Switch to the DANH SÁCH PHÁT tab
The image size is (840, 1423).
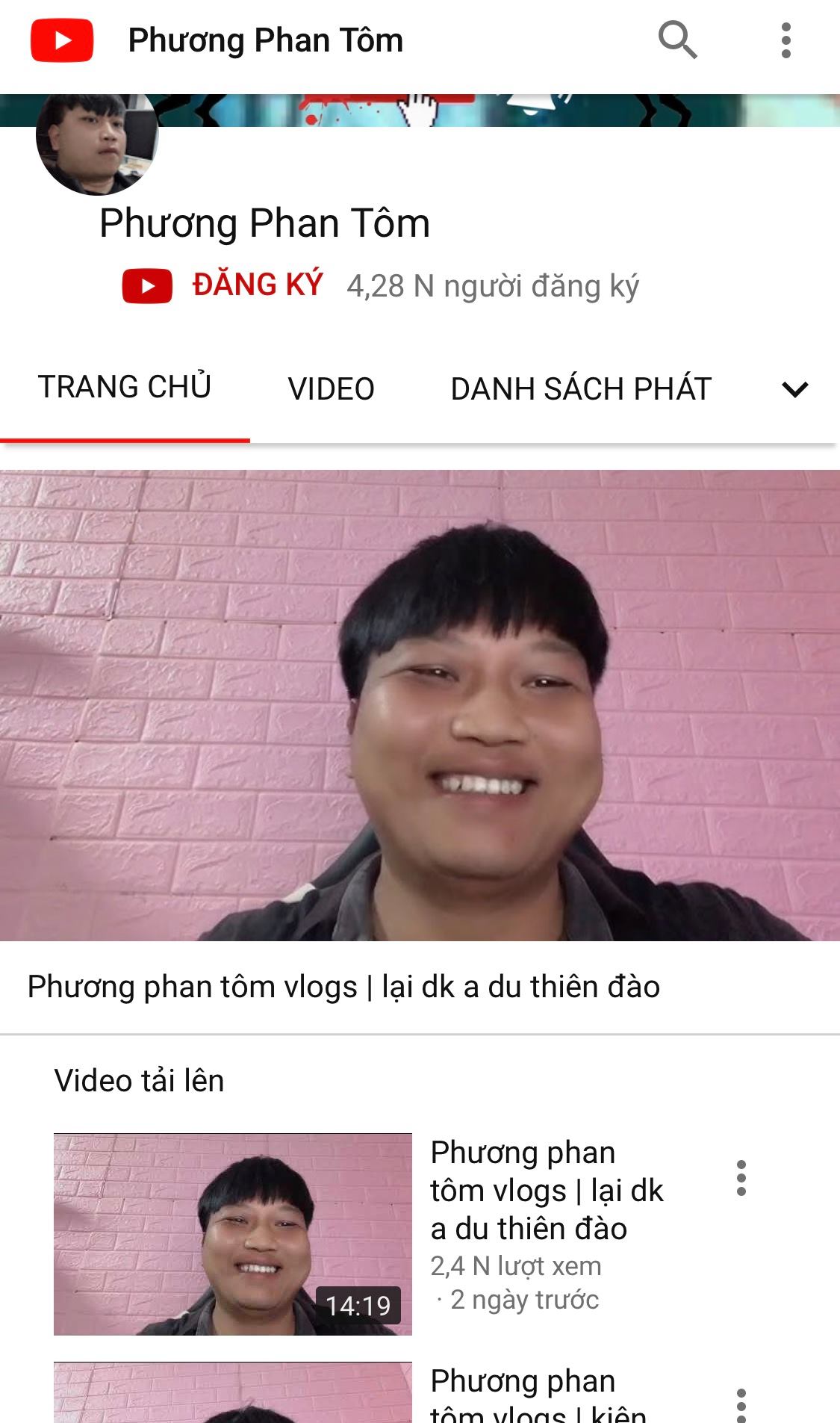(580, 389)
